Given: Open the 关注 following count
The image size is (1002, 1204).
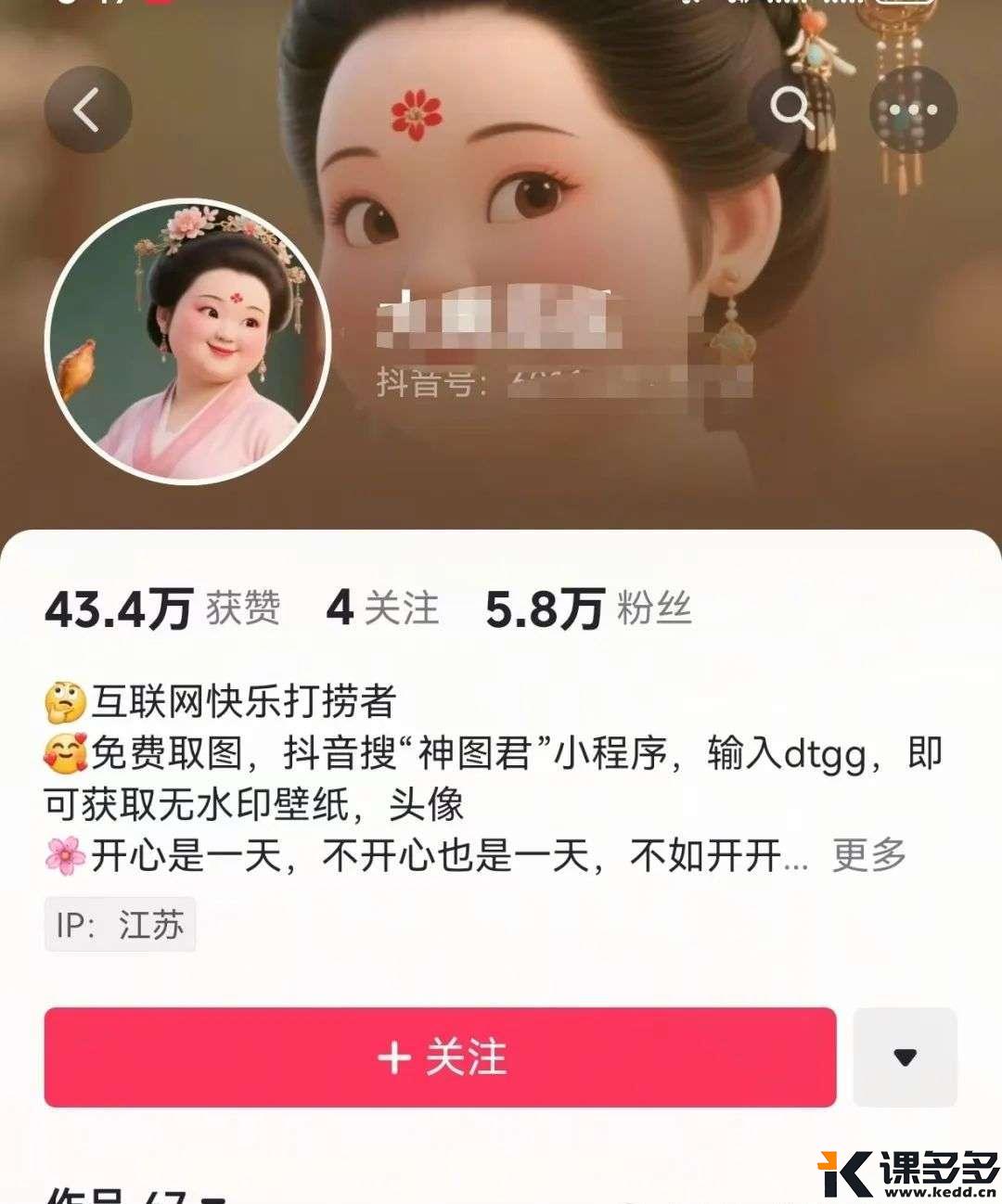Looking at the screenshot, I should pos(382,608).
